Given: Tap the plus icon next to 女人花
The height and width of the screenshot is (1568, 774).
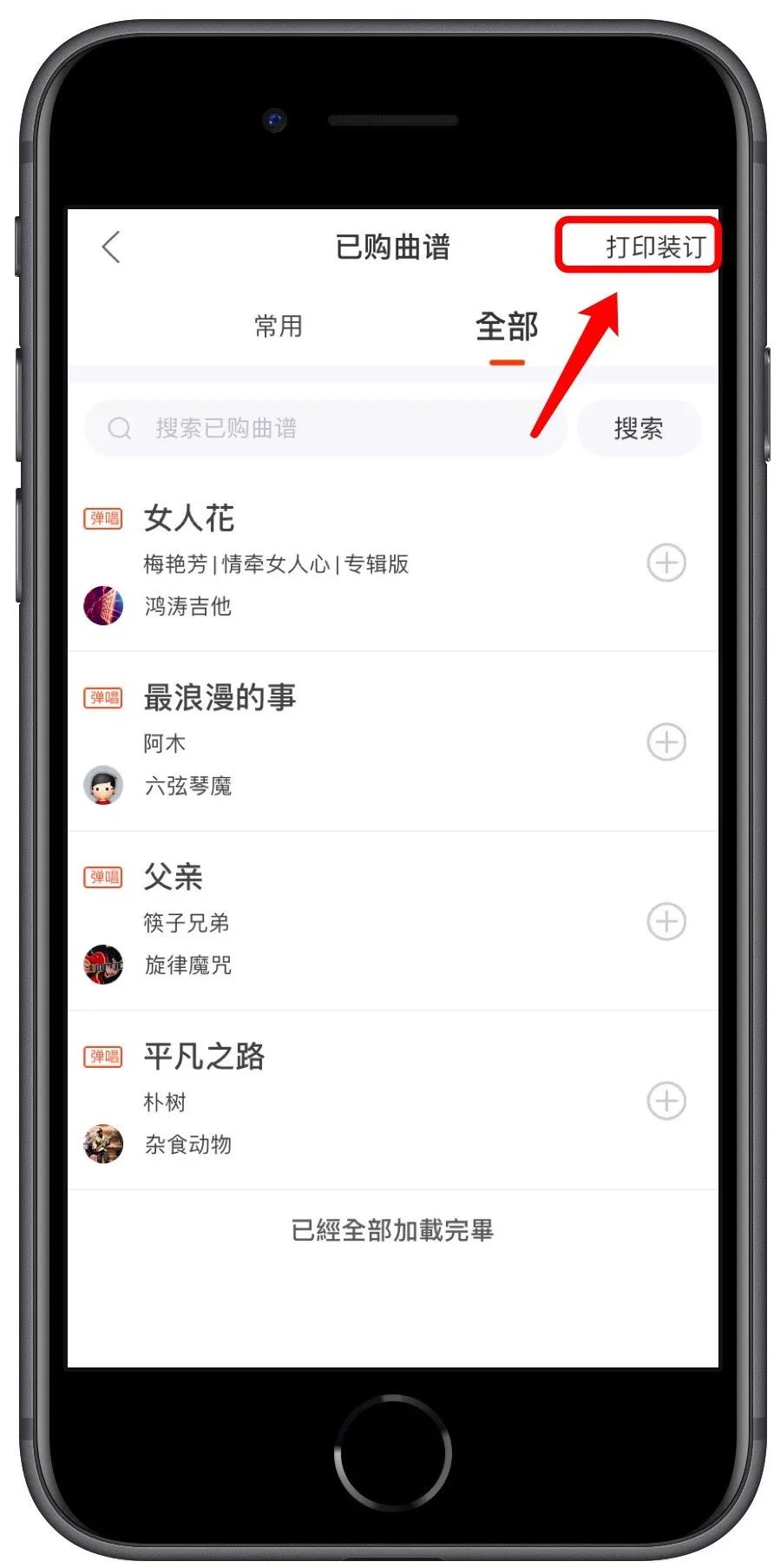Looking at the screenshot, I should (x=666, y=563).
